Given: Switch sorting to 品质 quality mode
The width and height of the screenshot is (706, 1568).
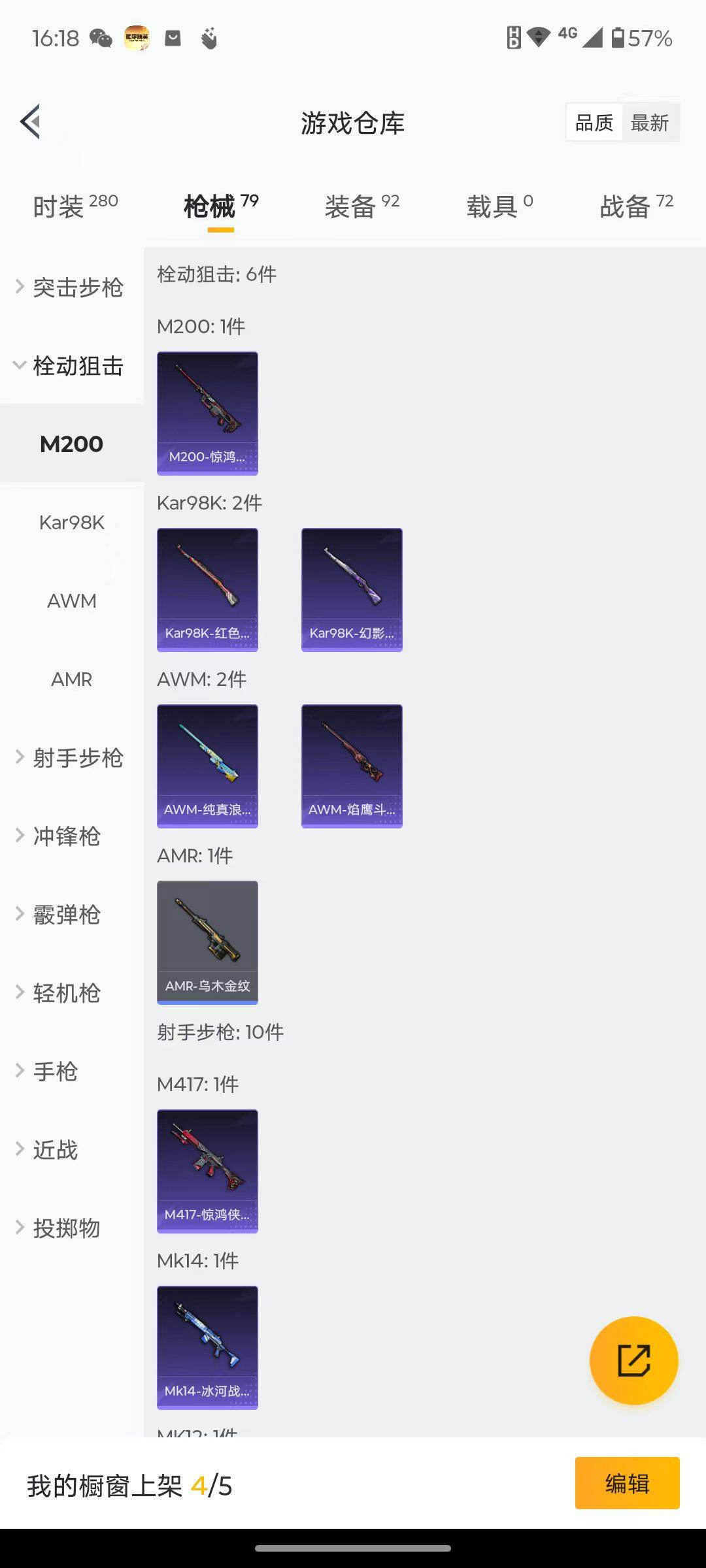Looking at the screenshot, I should pos(592,122).
